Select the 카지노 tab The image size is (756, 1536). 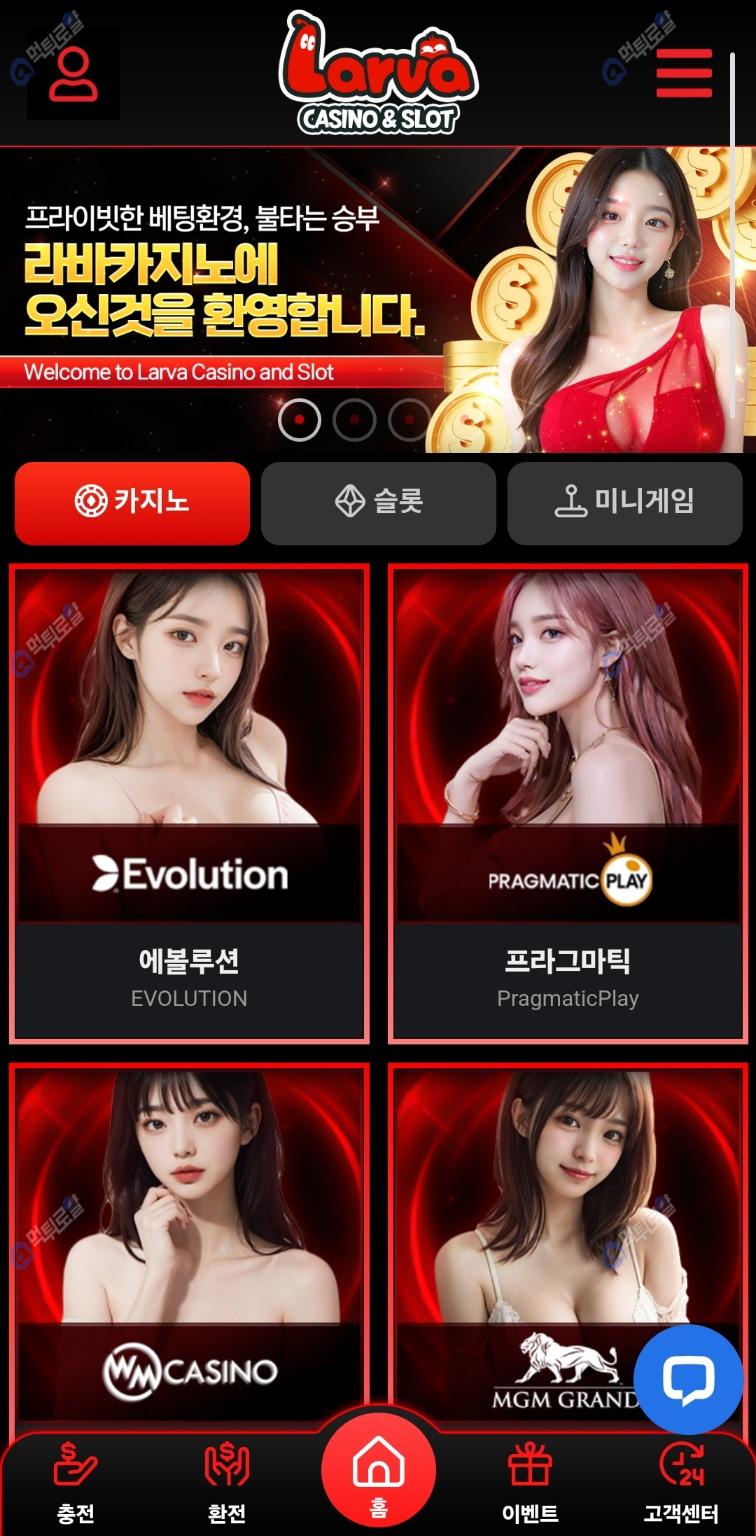point(132,502)
